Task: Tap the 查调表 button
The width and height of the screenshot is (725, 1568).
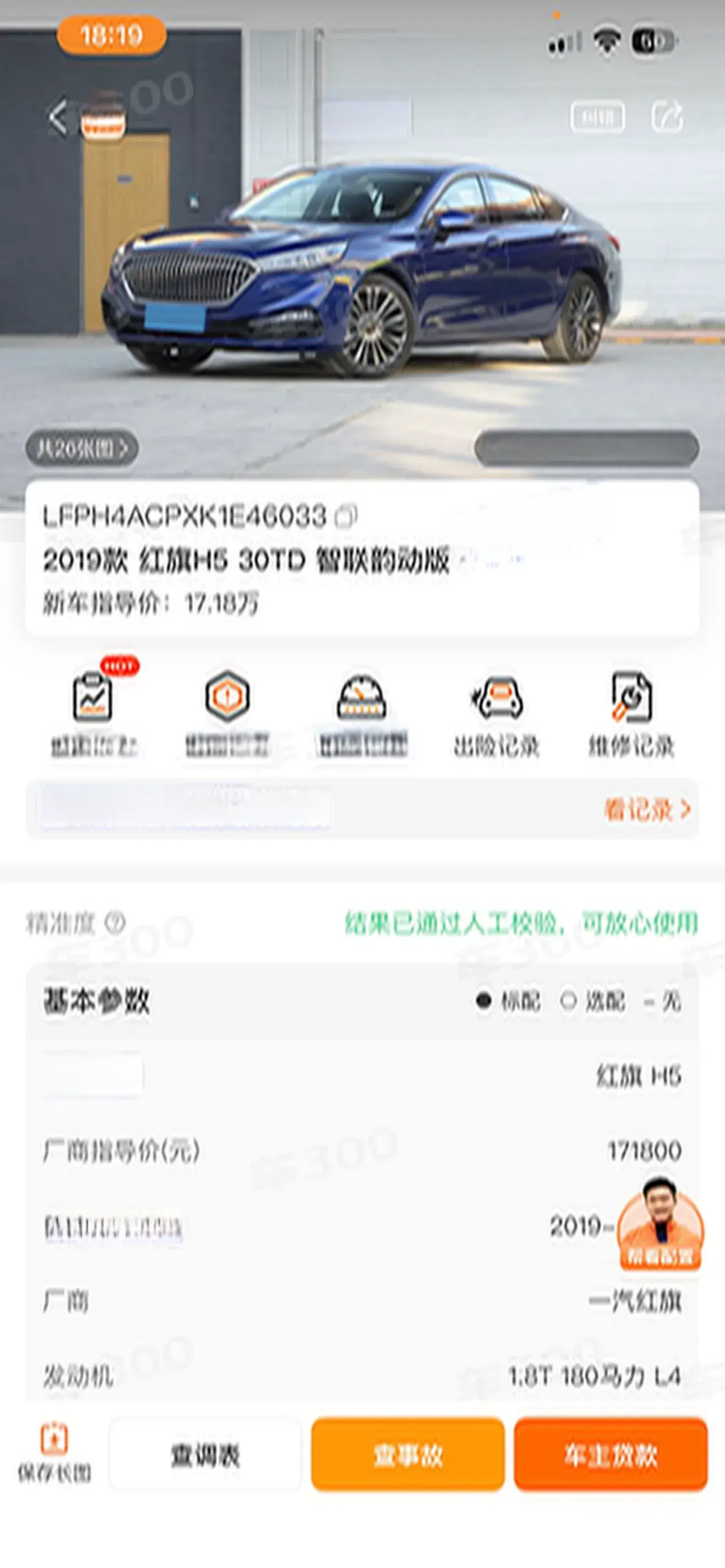Action: tap(205, 1455)
